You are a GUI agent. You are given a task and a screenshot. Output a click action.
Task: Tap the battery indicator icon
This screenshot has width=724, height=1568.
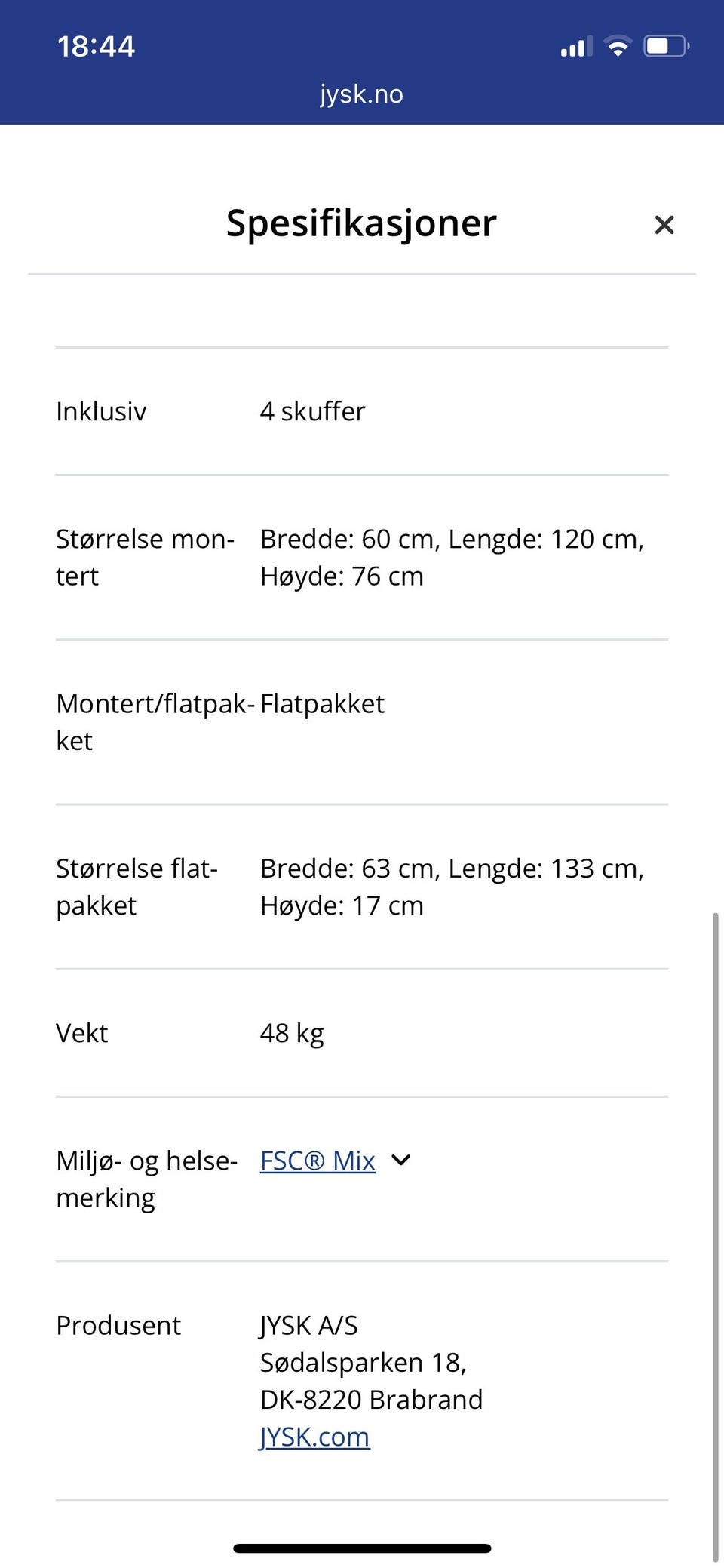click(665, 45)
